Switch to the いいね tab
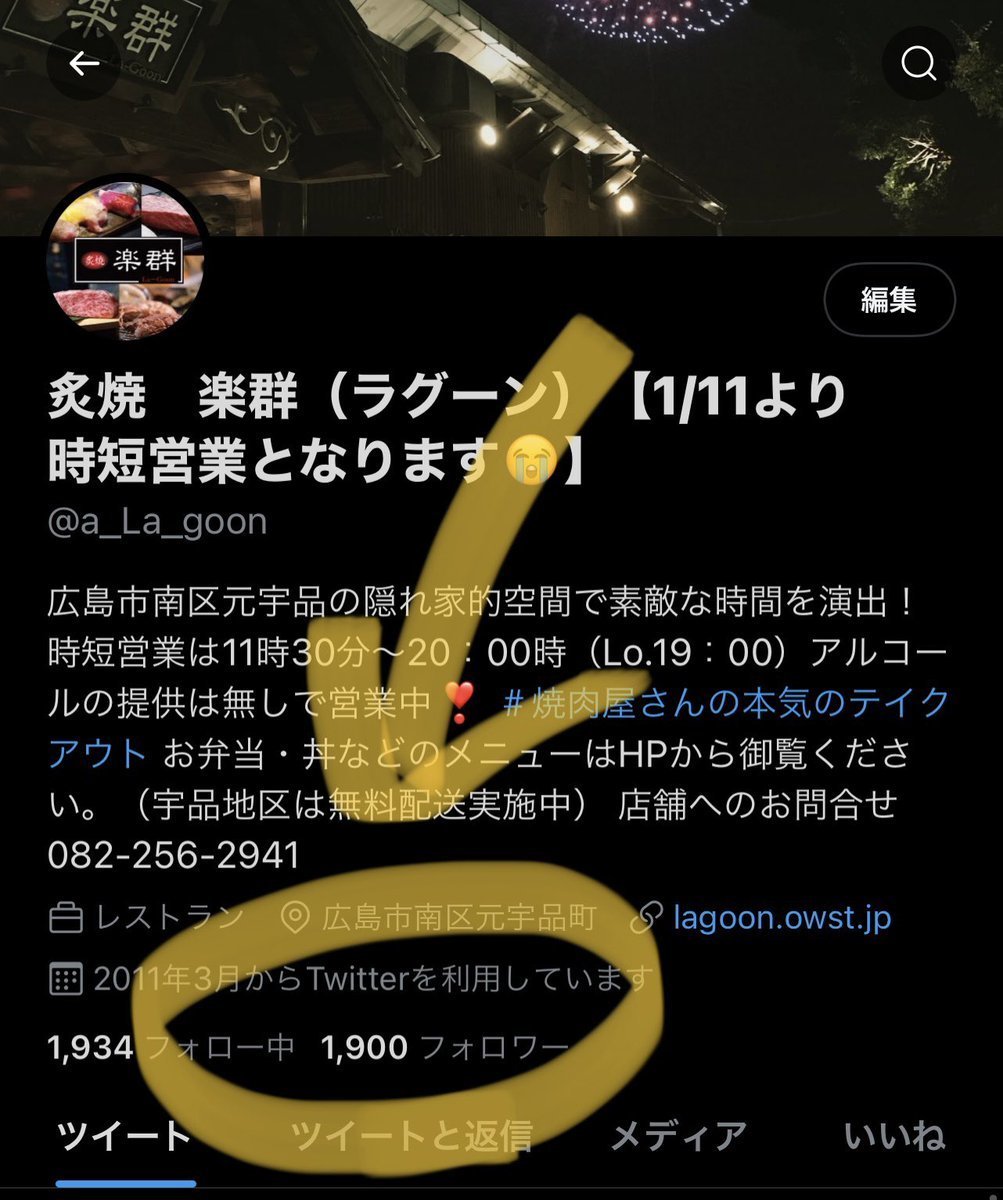1003x1200 pixels. (x=894, y=1136)
